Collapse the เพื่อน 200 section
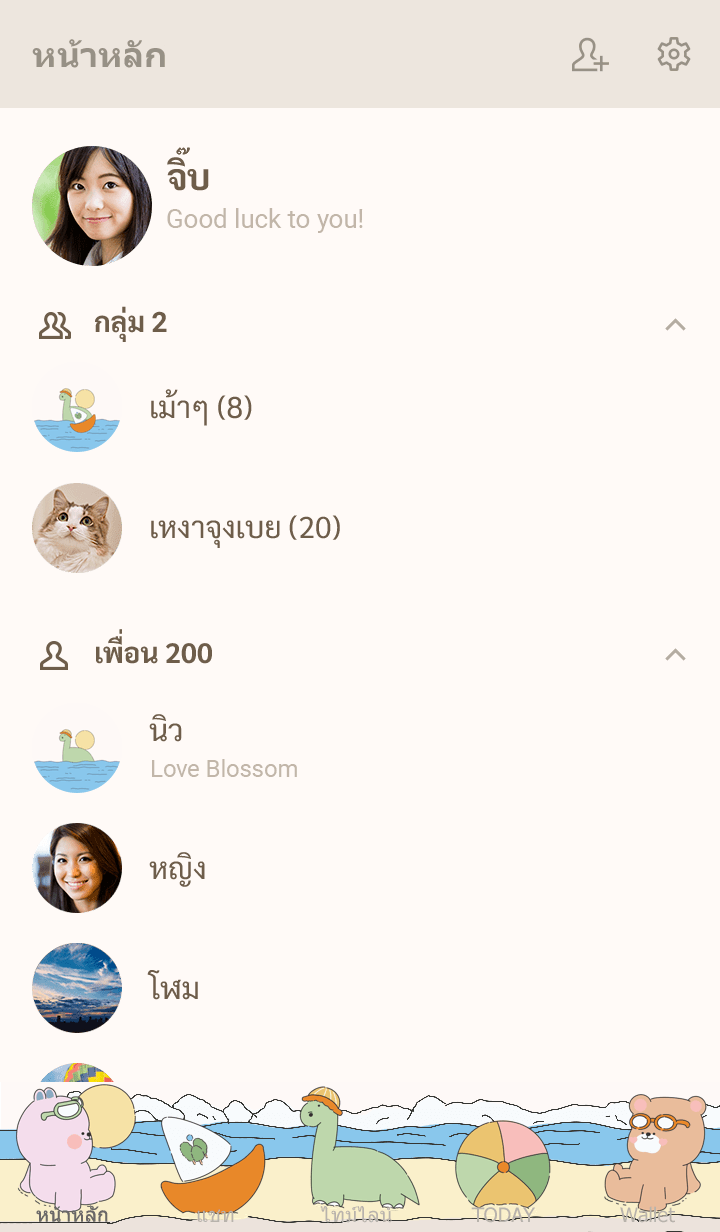 coord(675,654)
